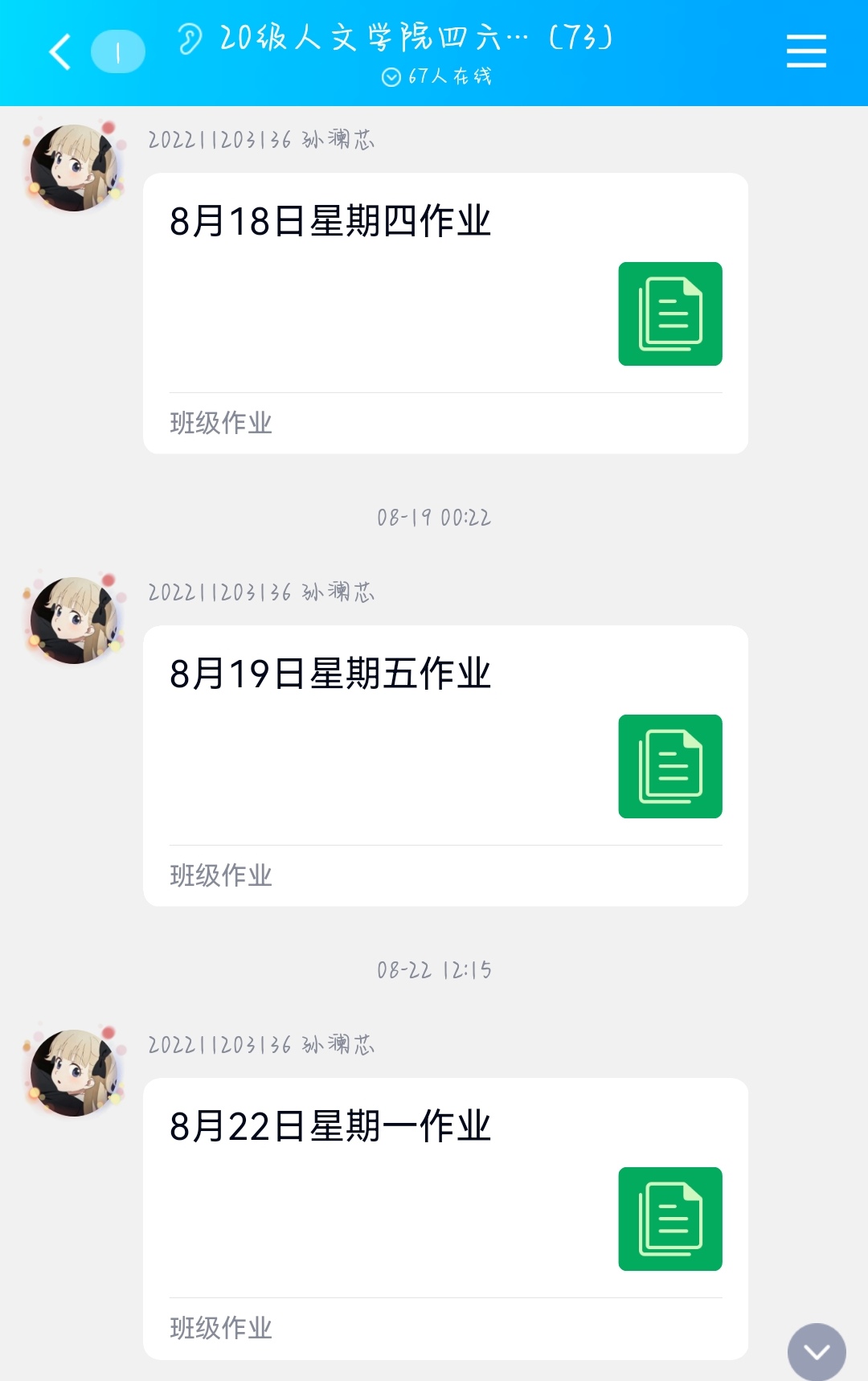
Task: Expand the 67人在线 online members indicator
Action: pyautogui.click(x=436, y=77)
